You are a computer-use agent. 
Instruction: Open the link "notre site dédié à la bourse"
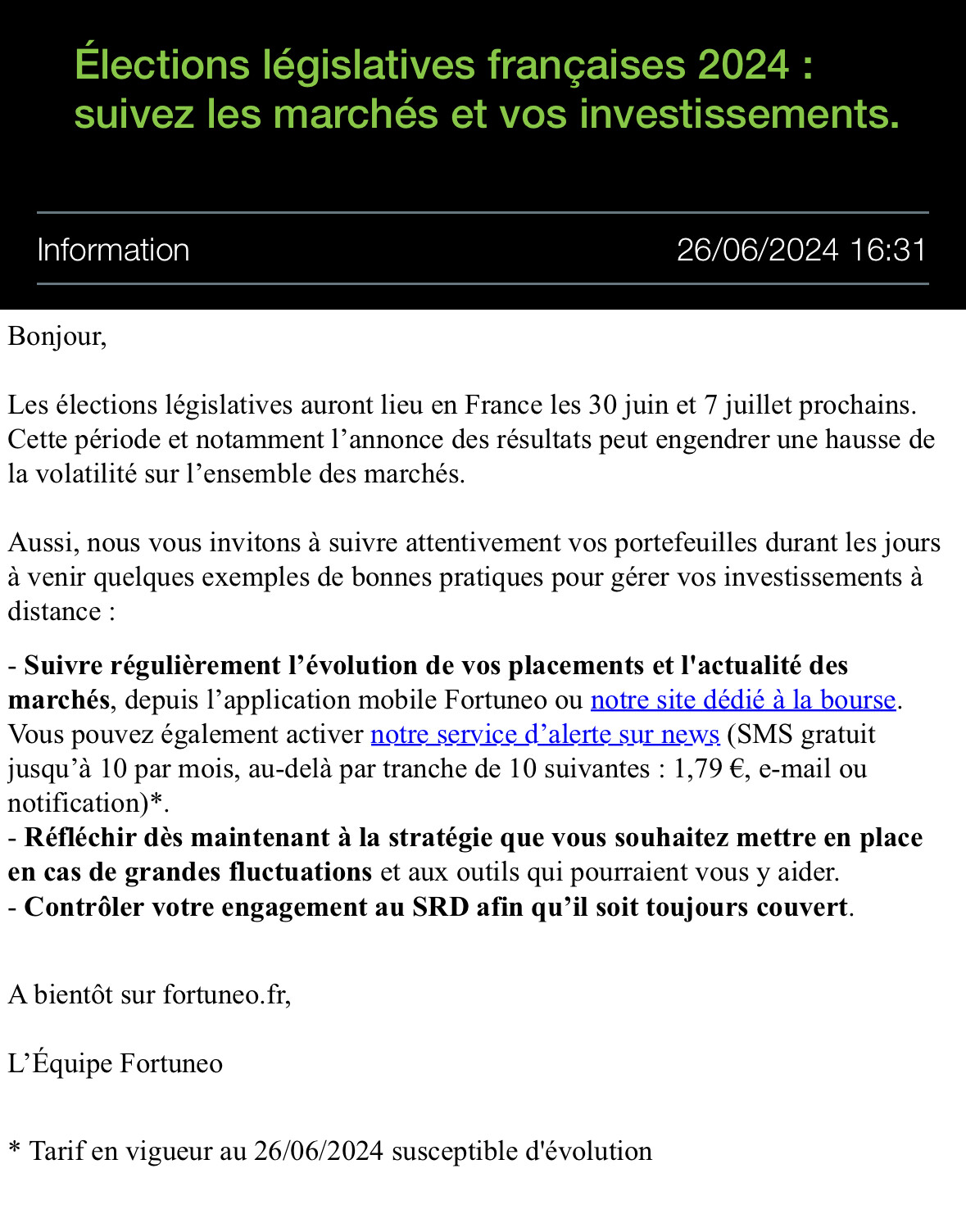click(743, 700)
